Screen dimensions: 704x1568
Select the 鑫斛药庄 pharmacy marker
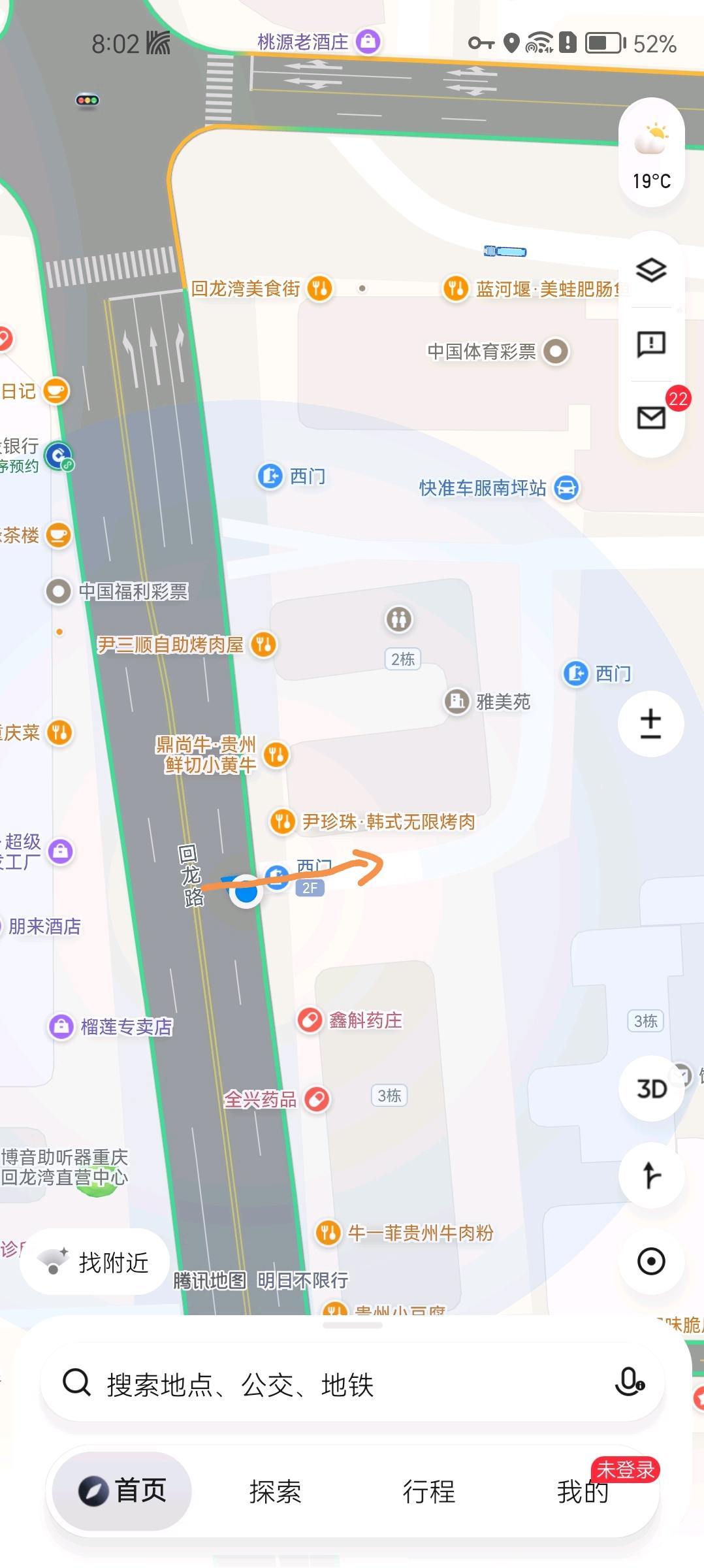click(350, 1020)
